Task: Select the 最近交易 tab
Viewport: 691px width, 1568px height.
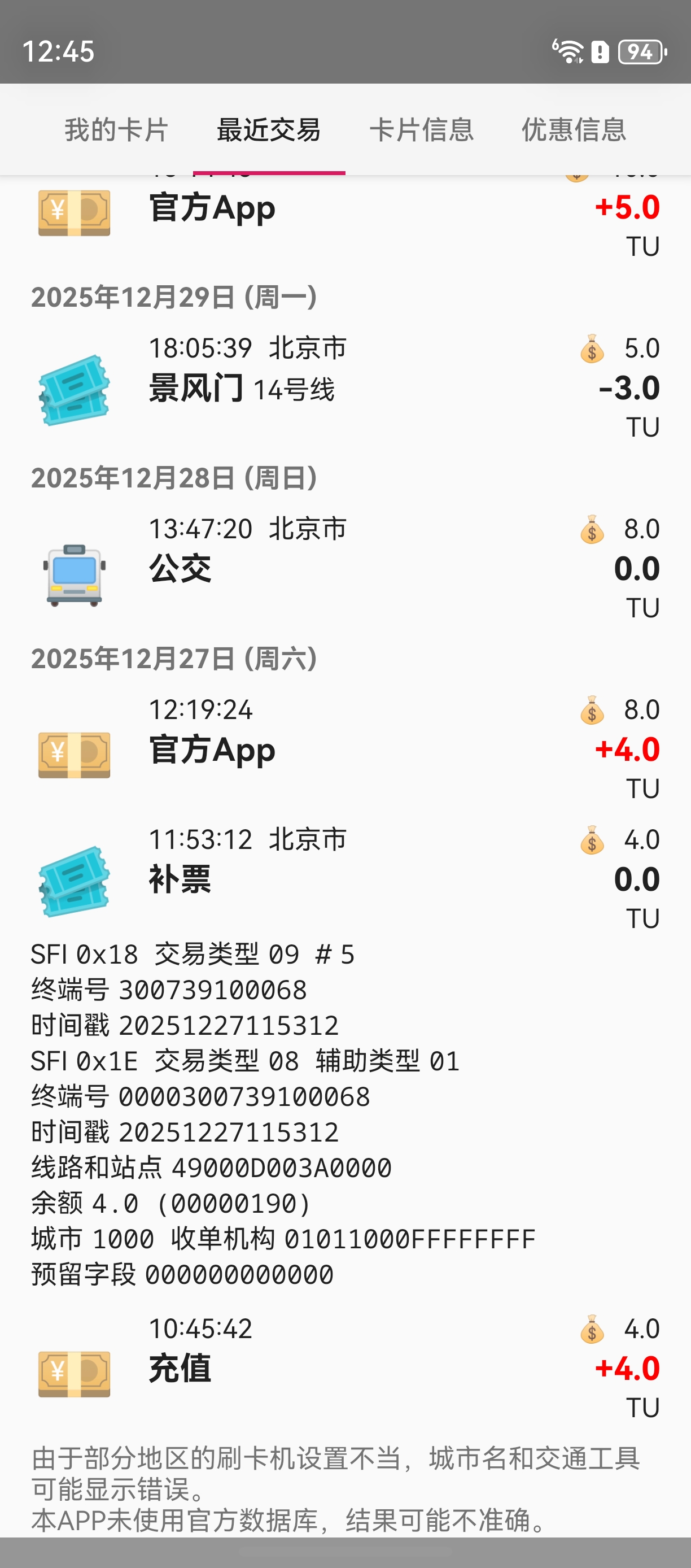Action: click(269, 130)
